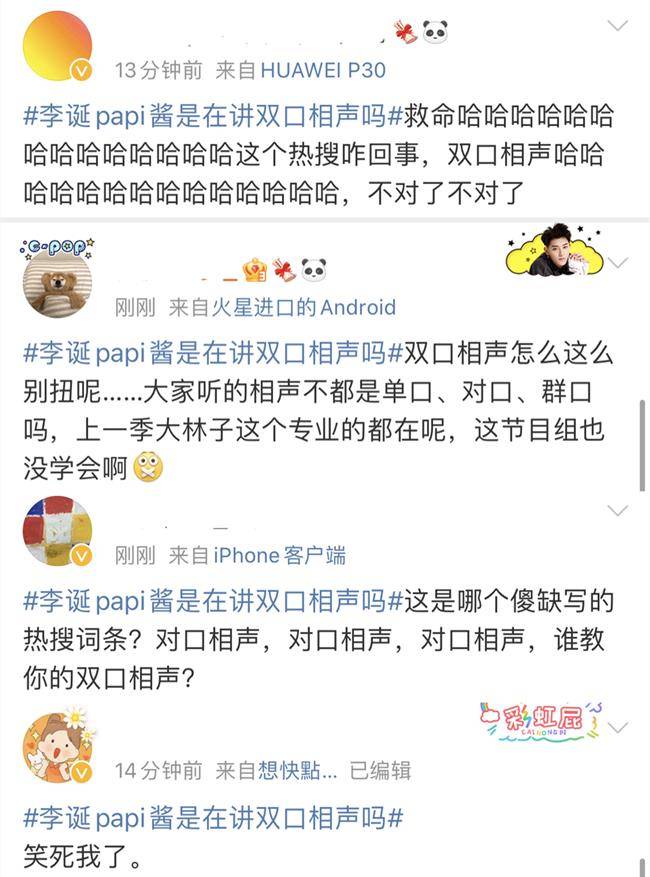Image resolution: width=650 pixels, height=877 pixels.
Task: Open the hashtag in the 救命哈哈哈 post
Action: coord(213,113)
